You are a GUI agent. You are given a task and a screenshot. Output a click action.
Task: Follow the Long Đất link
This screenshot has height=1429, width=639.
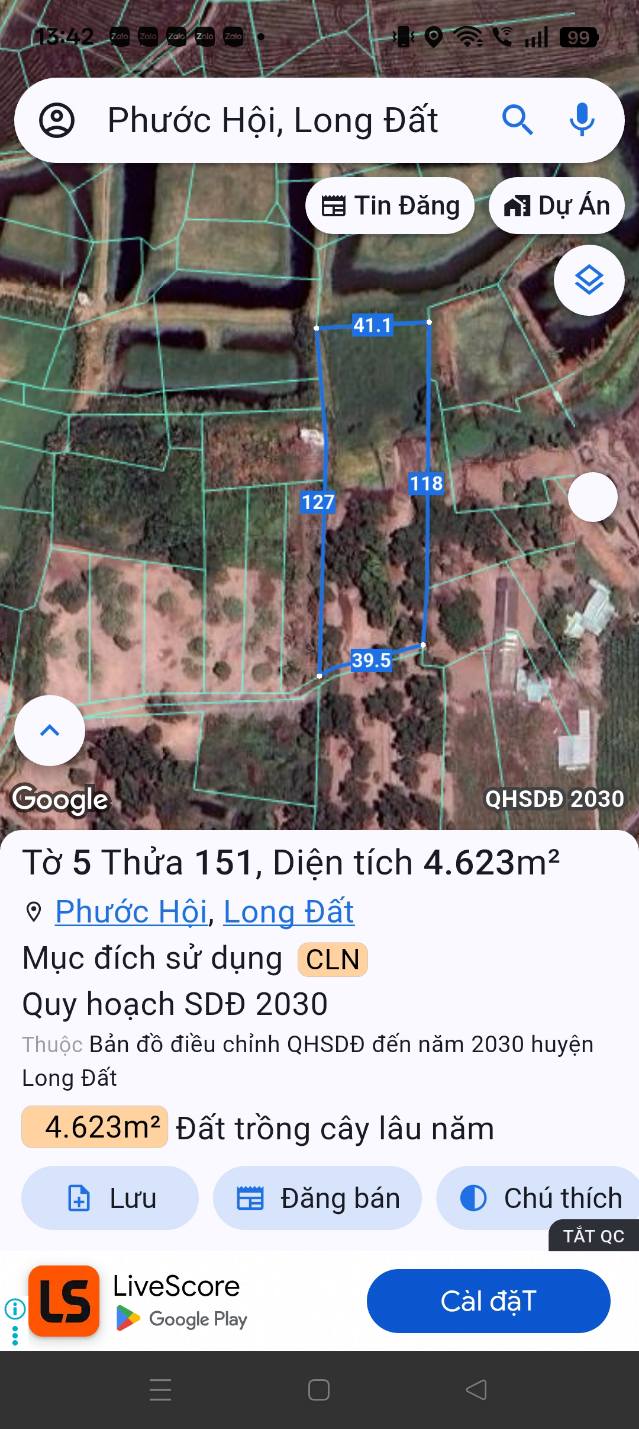288,911
